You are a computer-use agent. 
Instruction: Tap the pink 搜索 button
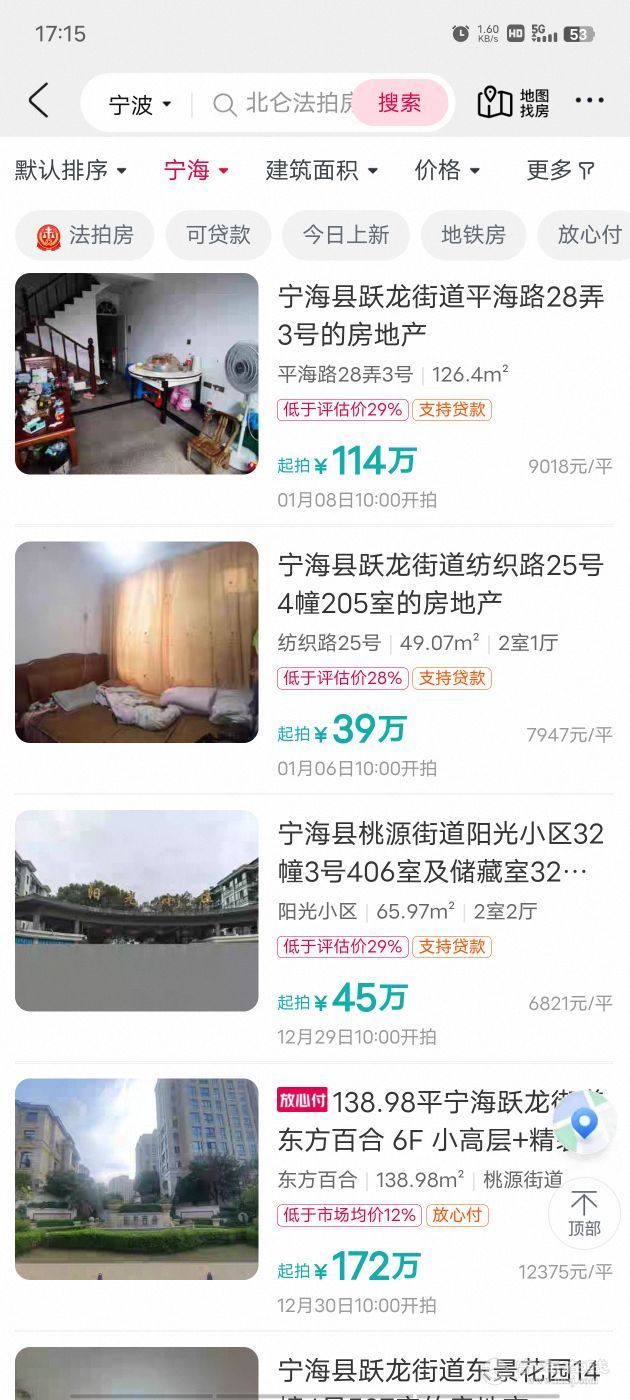click(399, 103)
